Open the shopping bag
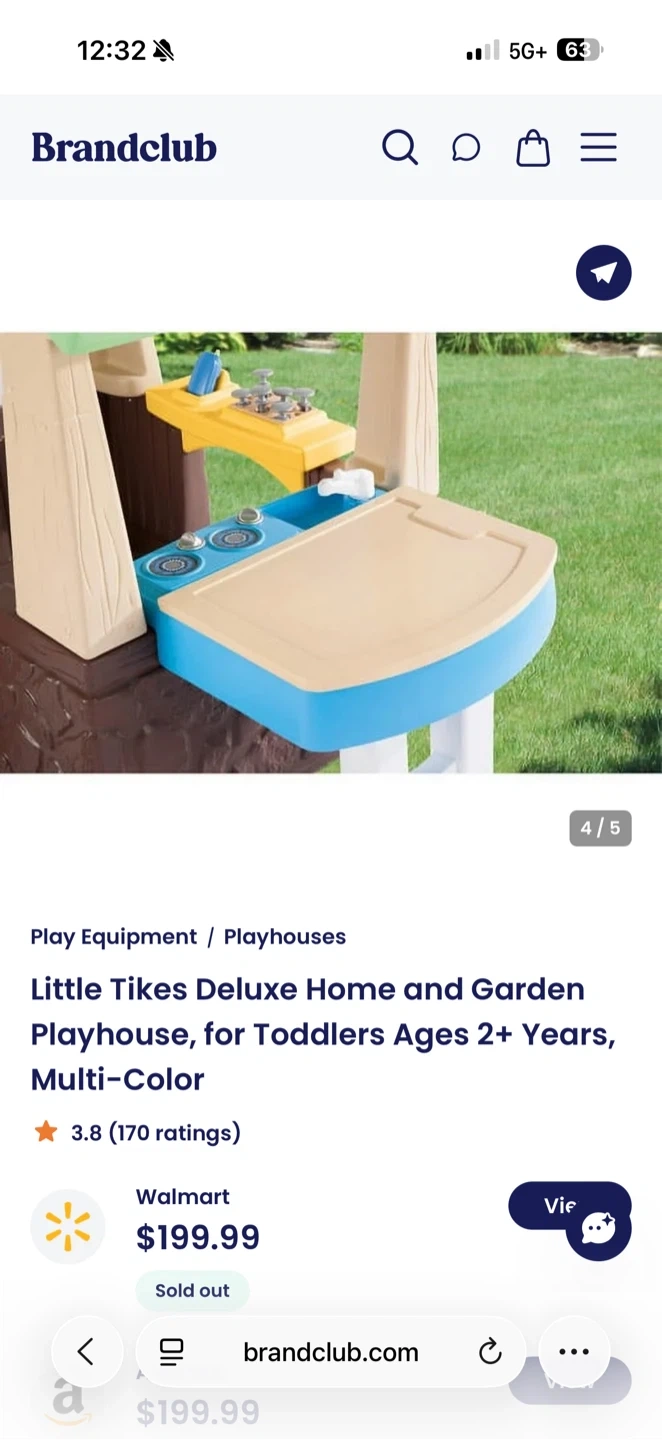The width and height of the screenshot is (662, 1440). click(532, 148)
